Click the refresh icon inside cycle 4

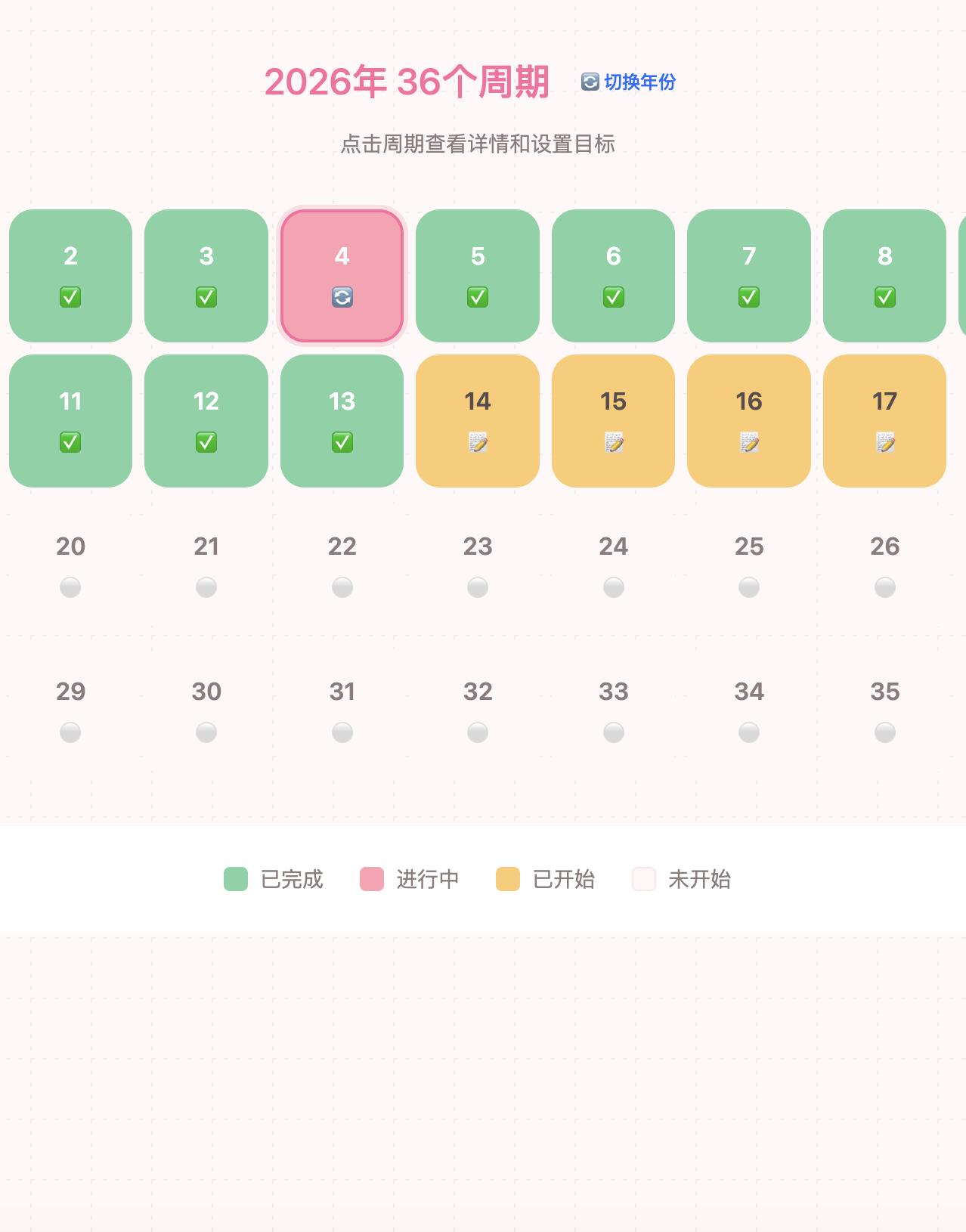click(x=342, y=297)
